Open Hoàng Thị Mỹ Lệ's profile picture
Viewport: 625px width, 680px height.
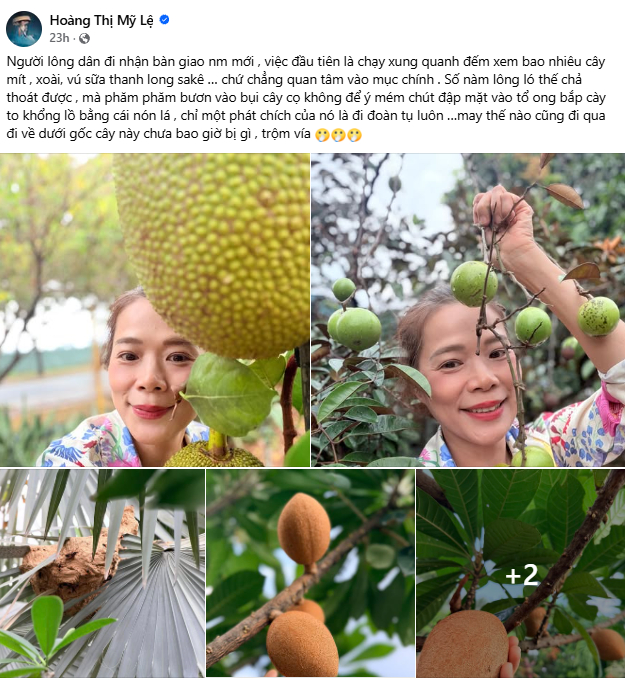24,28
